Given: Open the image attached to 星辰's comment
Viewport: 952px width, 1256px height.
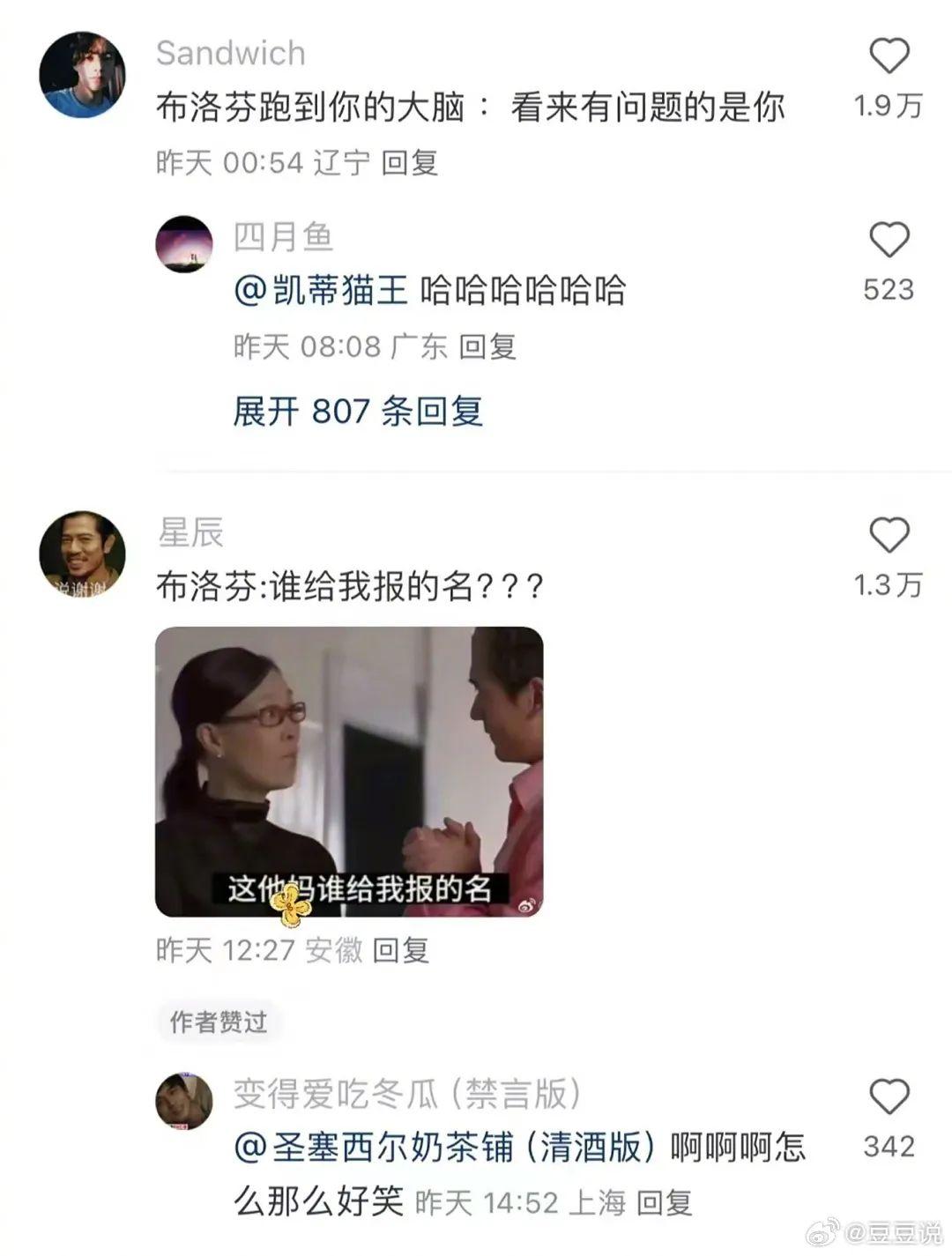Looking at the screenshot, I should [x=349, y=772].
